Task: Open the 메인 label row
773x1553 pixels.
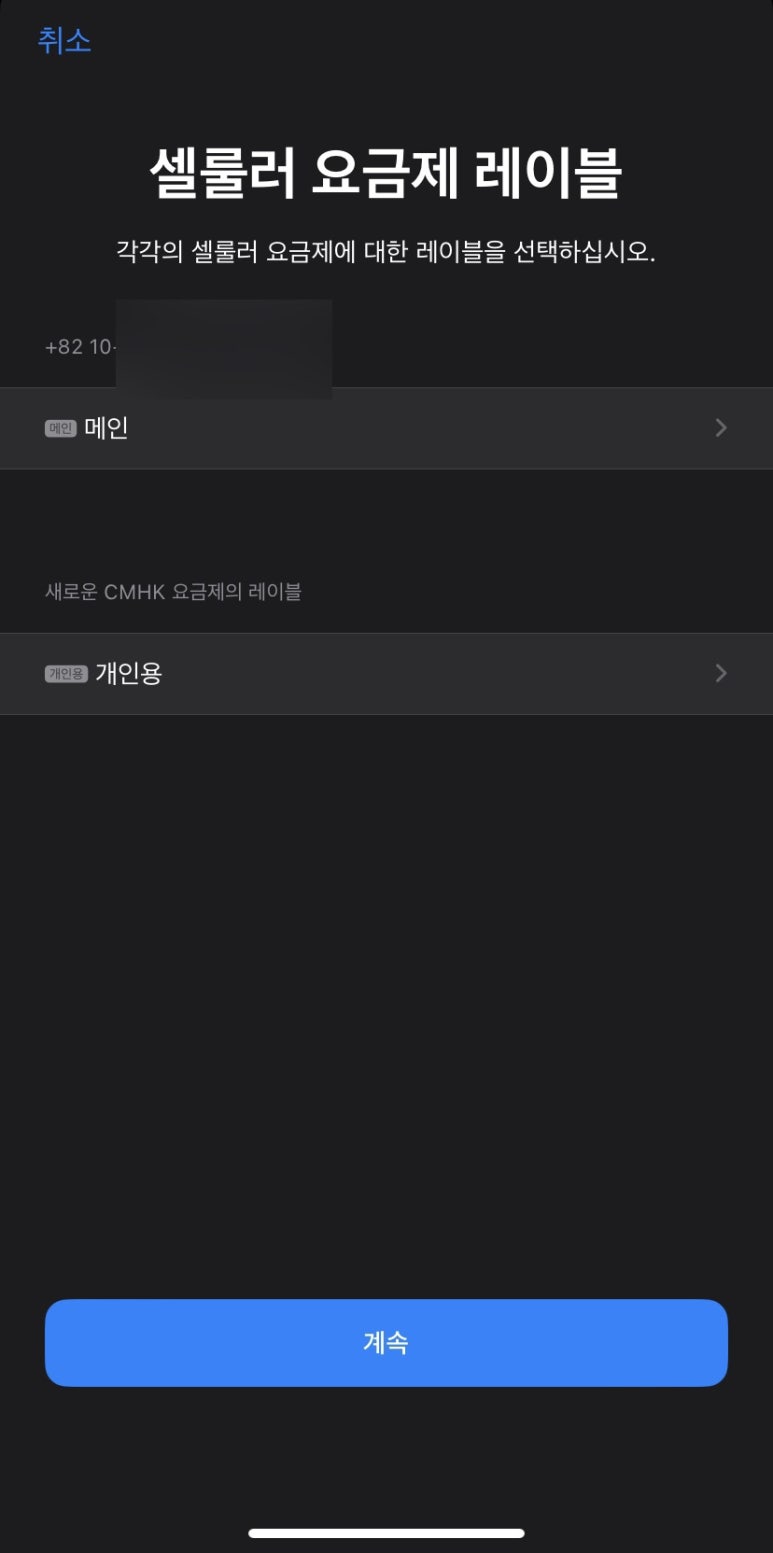Action: pos(386,428)
